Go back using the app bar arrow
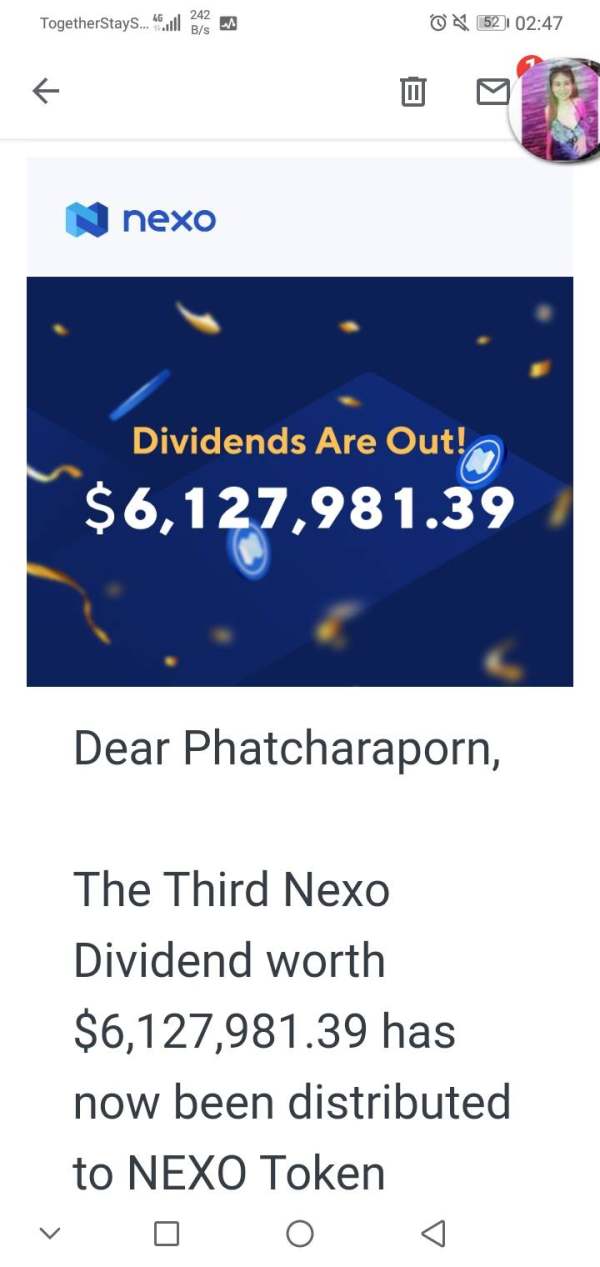 pos(46,92)
